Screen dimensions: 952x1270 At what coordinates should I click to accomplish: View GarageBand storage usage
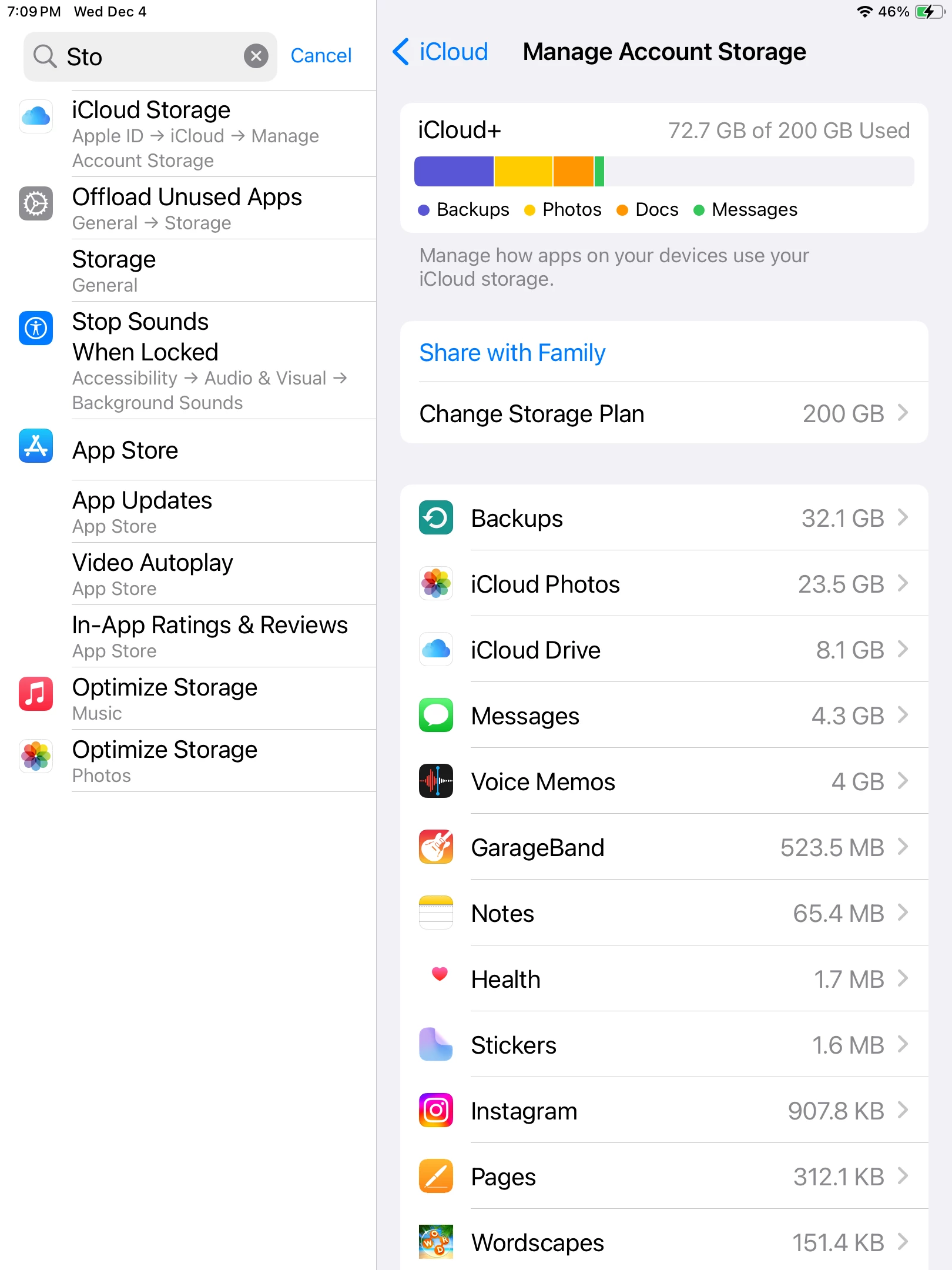pos(663,848)
